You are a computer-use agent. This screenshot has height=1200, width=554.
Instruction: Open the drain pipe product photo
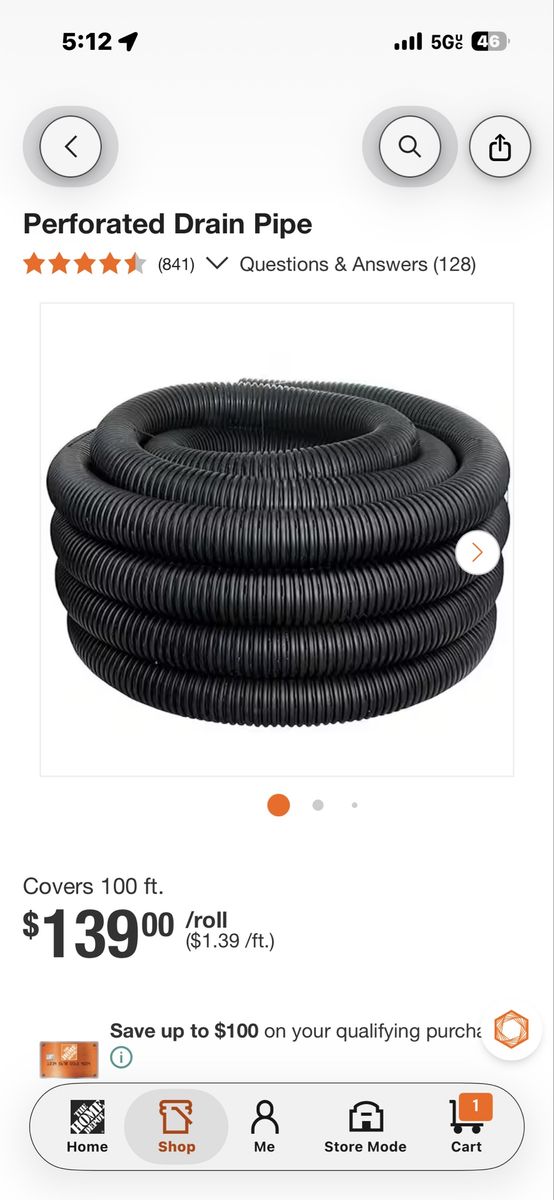(x=277, y=539)
